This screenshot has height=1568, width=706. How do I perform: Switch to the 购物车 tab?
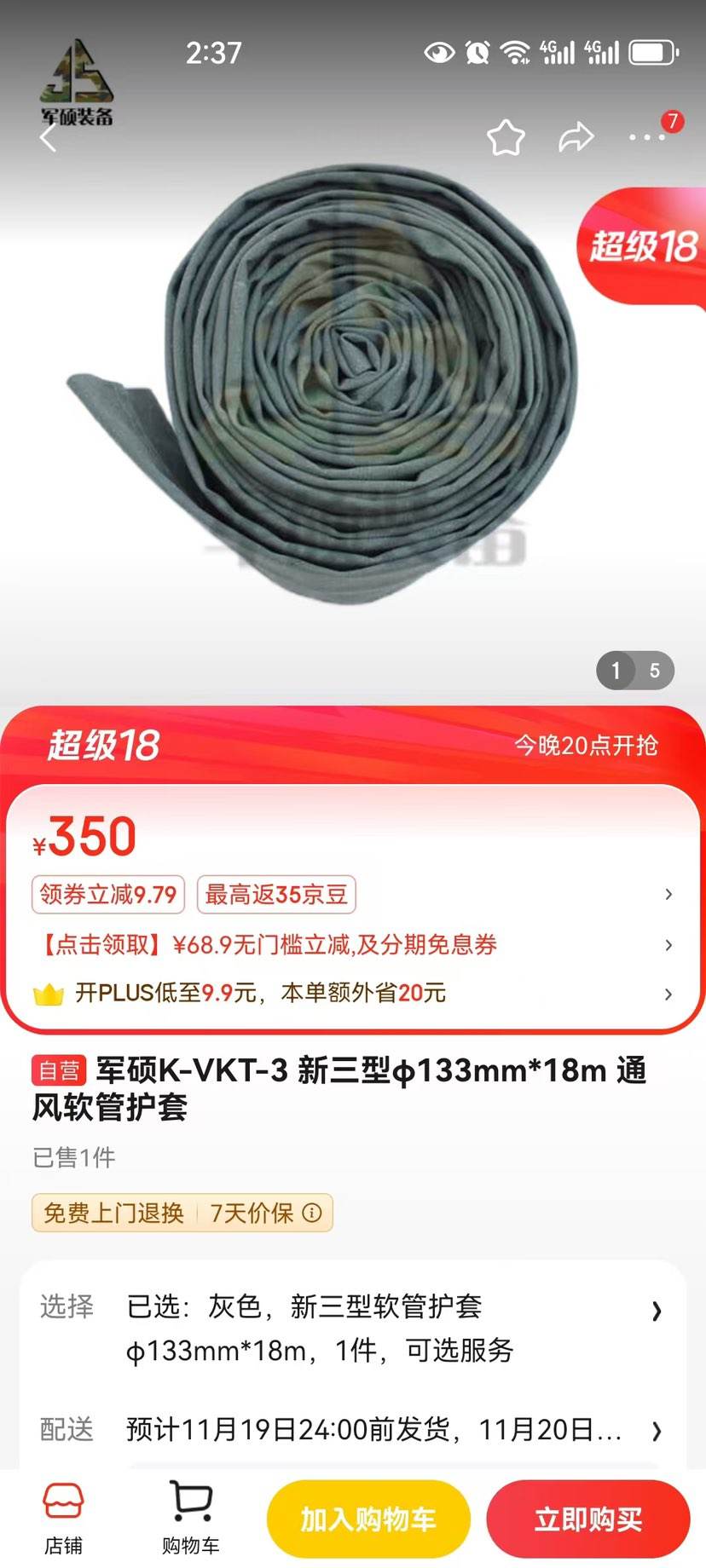(x=189, y=1519)
